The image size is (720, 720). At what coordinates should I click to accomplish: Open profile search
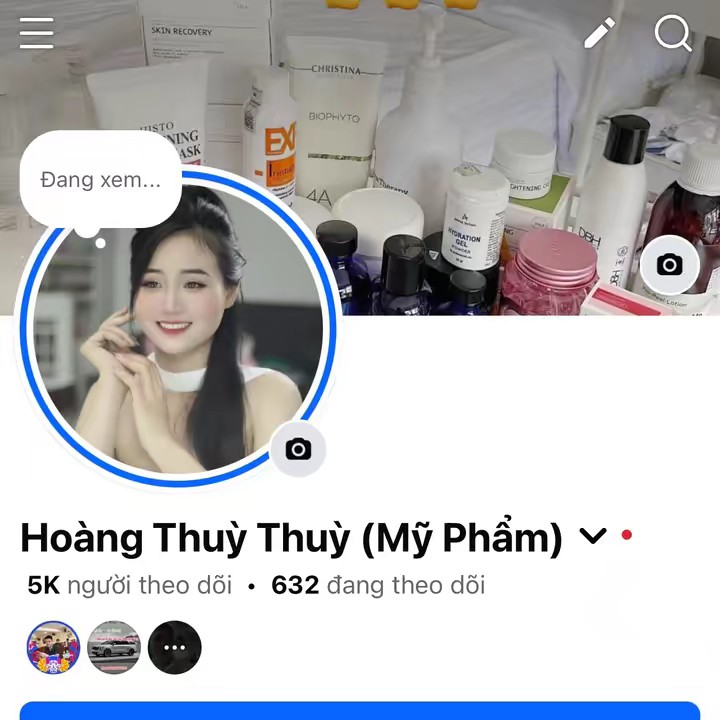(x=673, y=33)
